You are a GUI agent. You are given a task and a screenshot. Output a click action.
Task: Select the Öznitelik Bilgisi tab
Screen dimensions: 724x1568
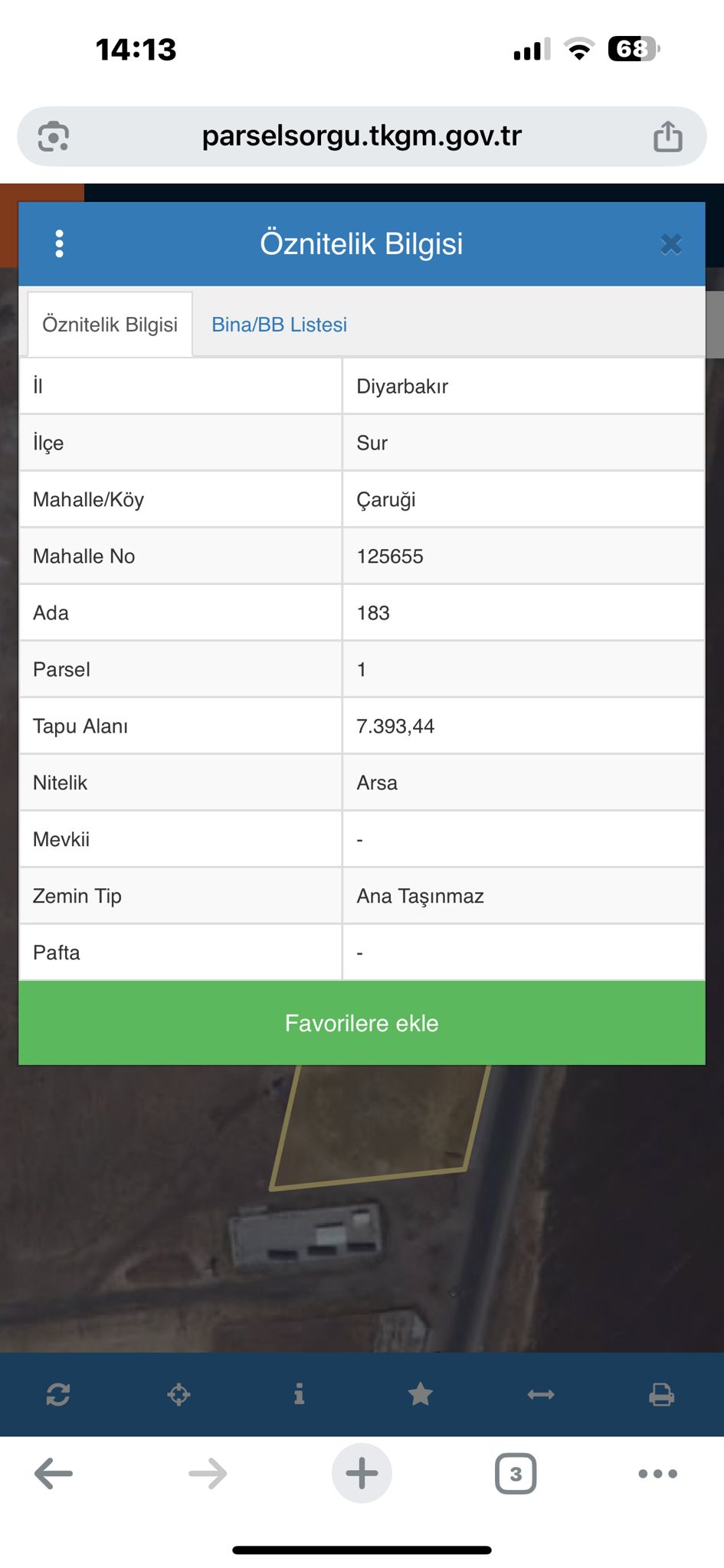tap(110, 325)
